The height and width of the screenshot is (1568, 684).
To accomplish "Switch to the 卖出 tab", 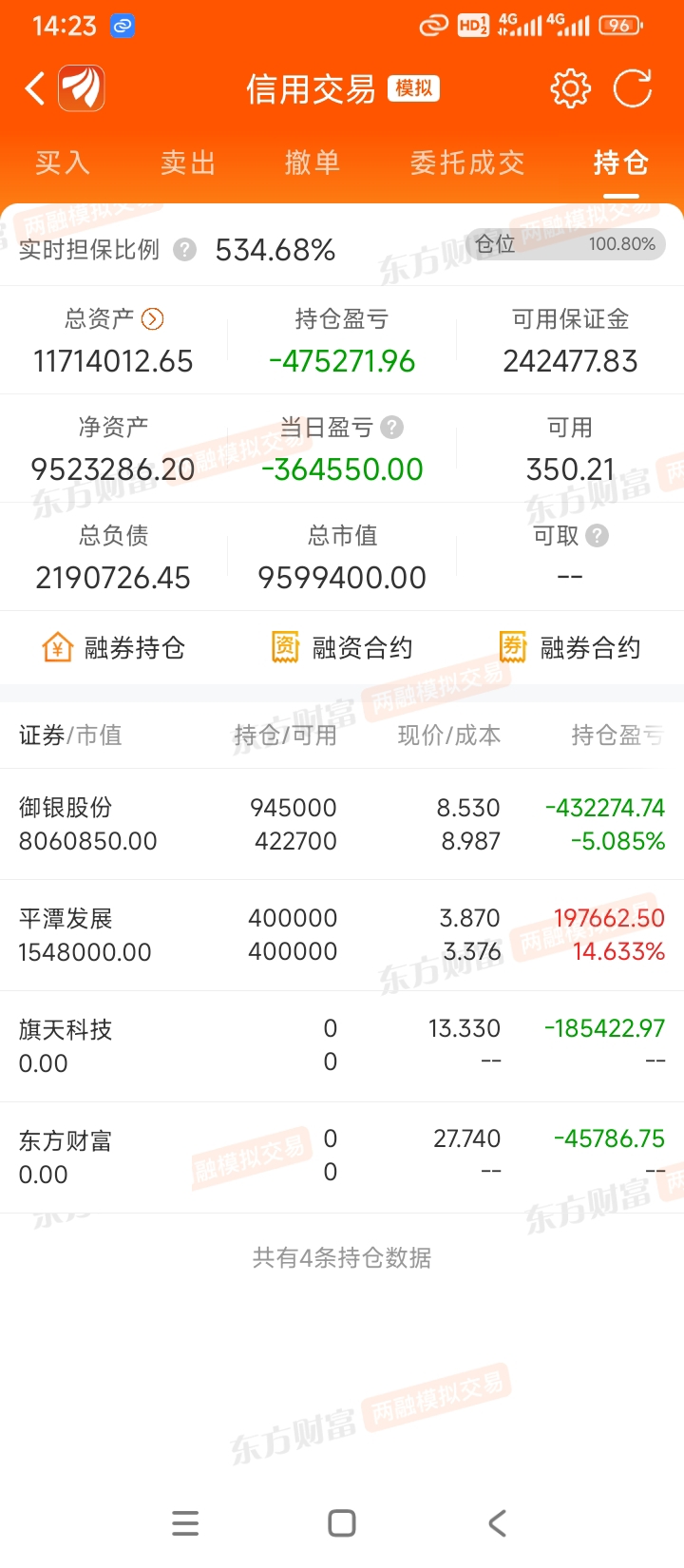I will 187,163.
